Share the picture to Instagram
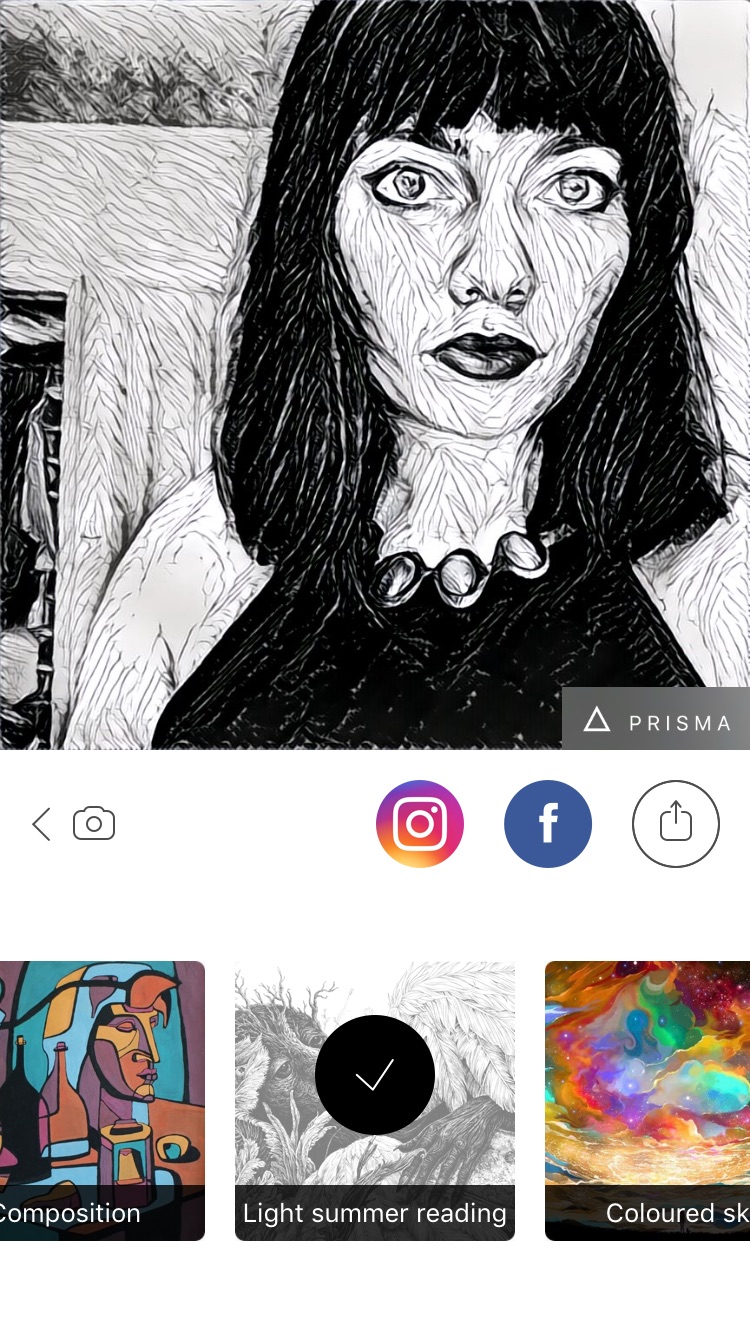Image resolution: width=750 pixels, height=1334 pixels. 420,824
